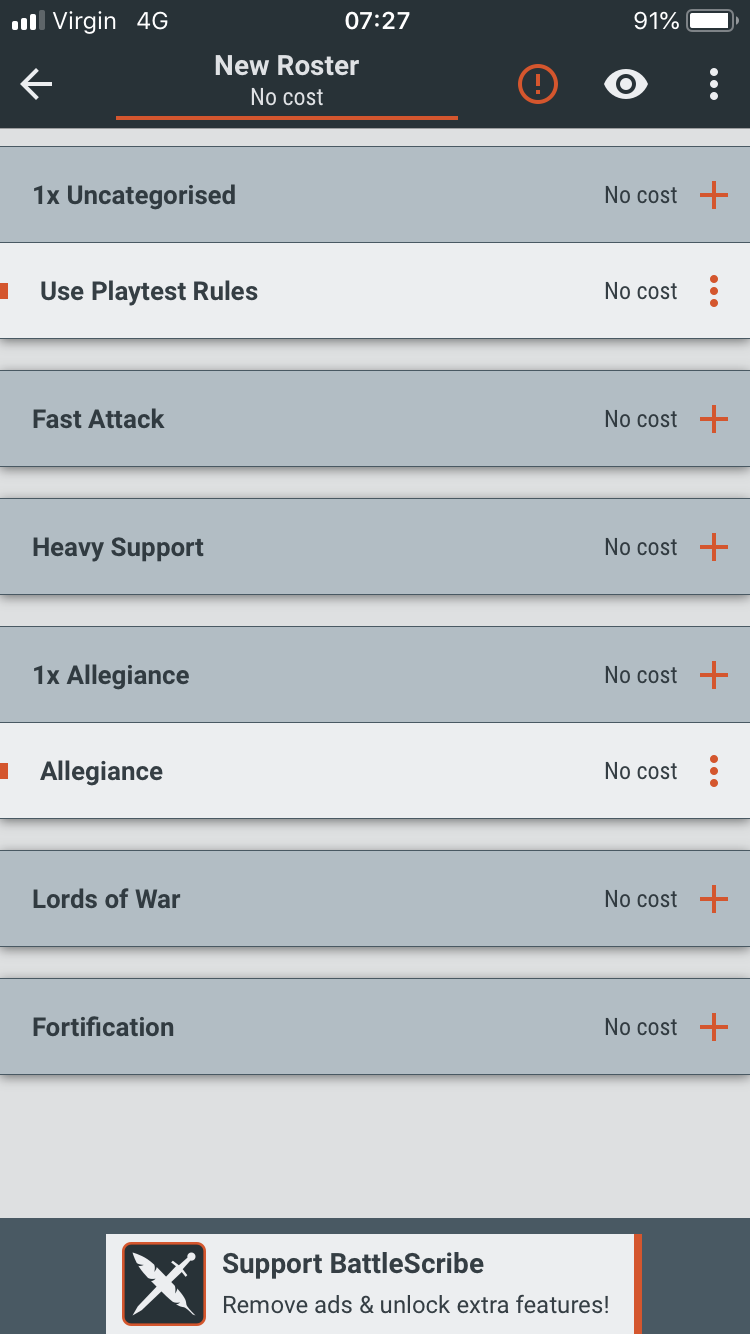Add a Fortification with the plus icon

point(714,1027)
